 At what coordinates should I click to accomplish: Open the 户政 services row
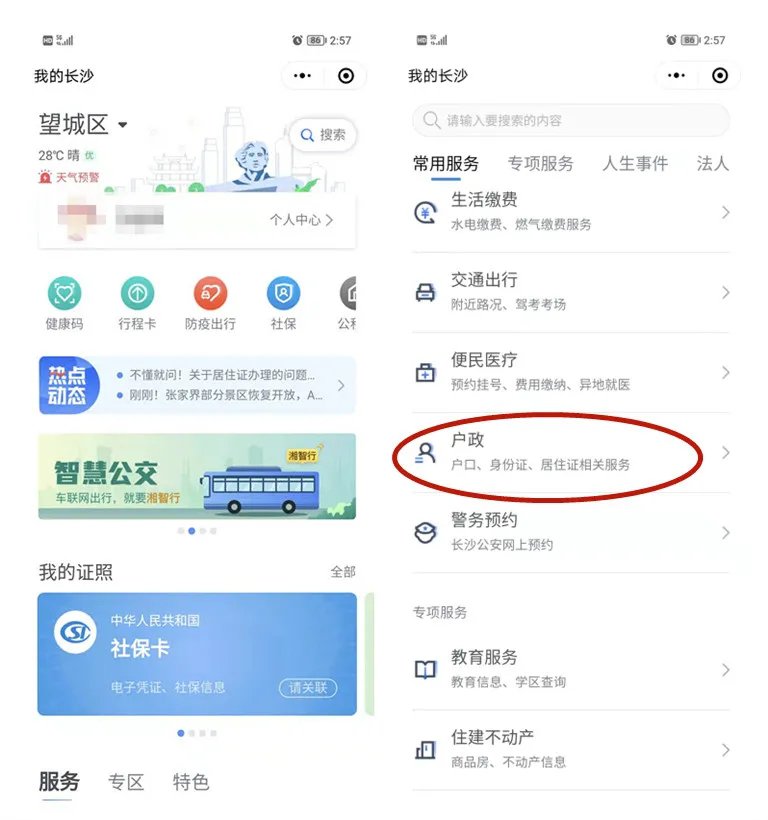coord(570,452)
